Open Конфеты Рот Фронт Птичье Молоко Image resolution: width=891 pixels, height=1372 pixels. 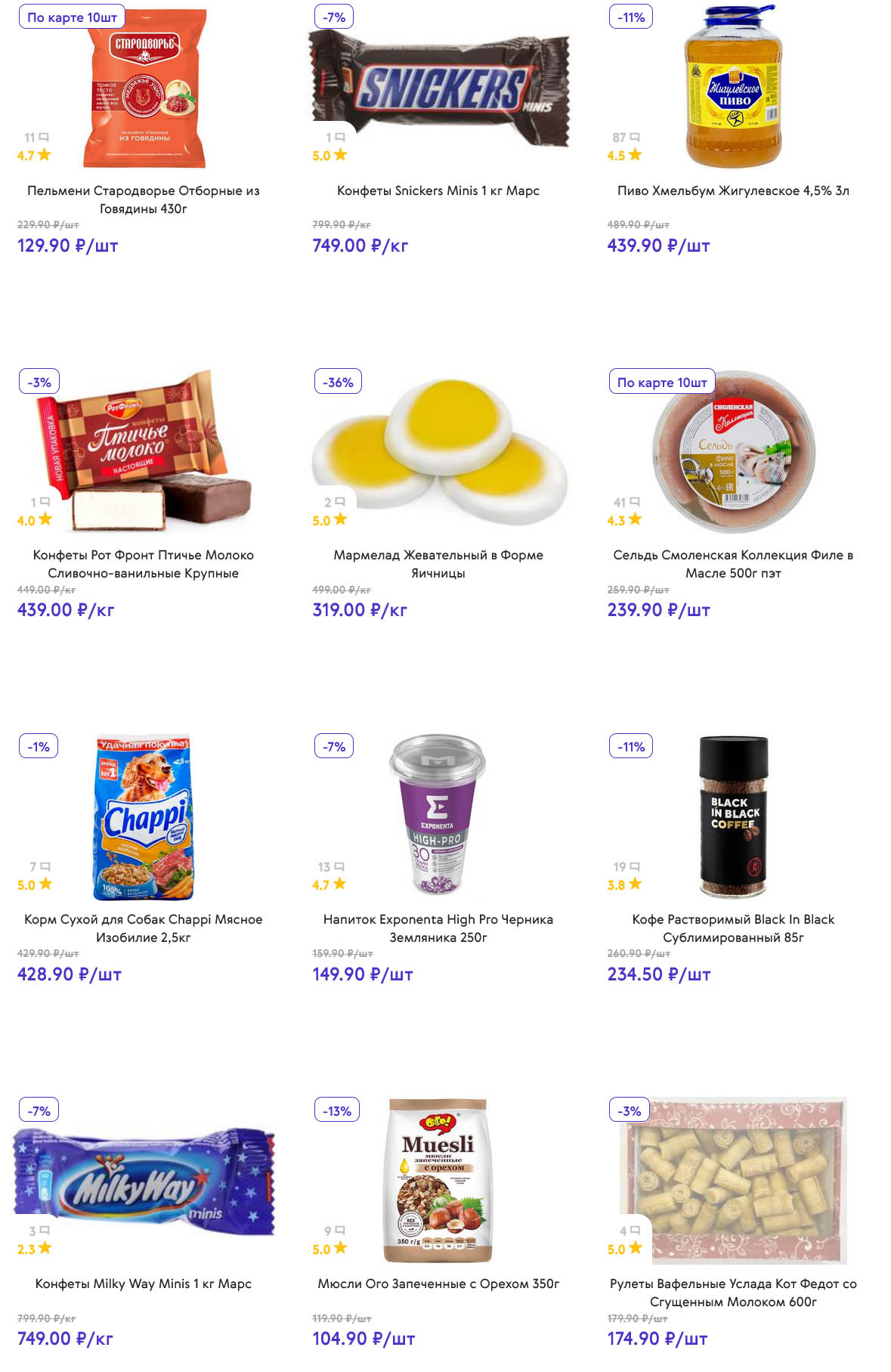[x=144, y=563]
